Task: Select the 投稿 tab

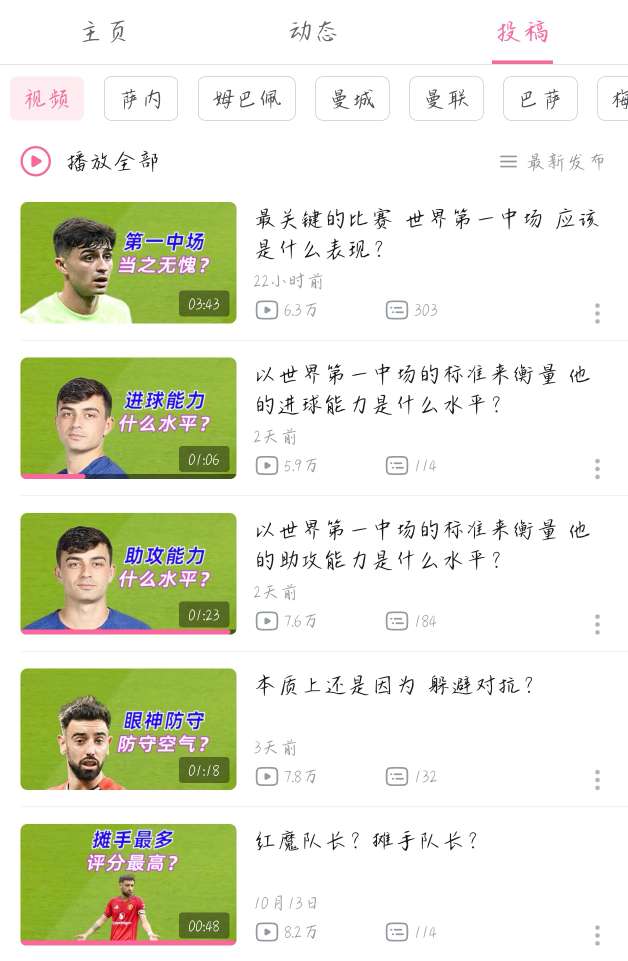Action: point(522,32)
